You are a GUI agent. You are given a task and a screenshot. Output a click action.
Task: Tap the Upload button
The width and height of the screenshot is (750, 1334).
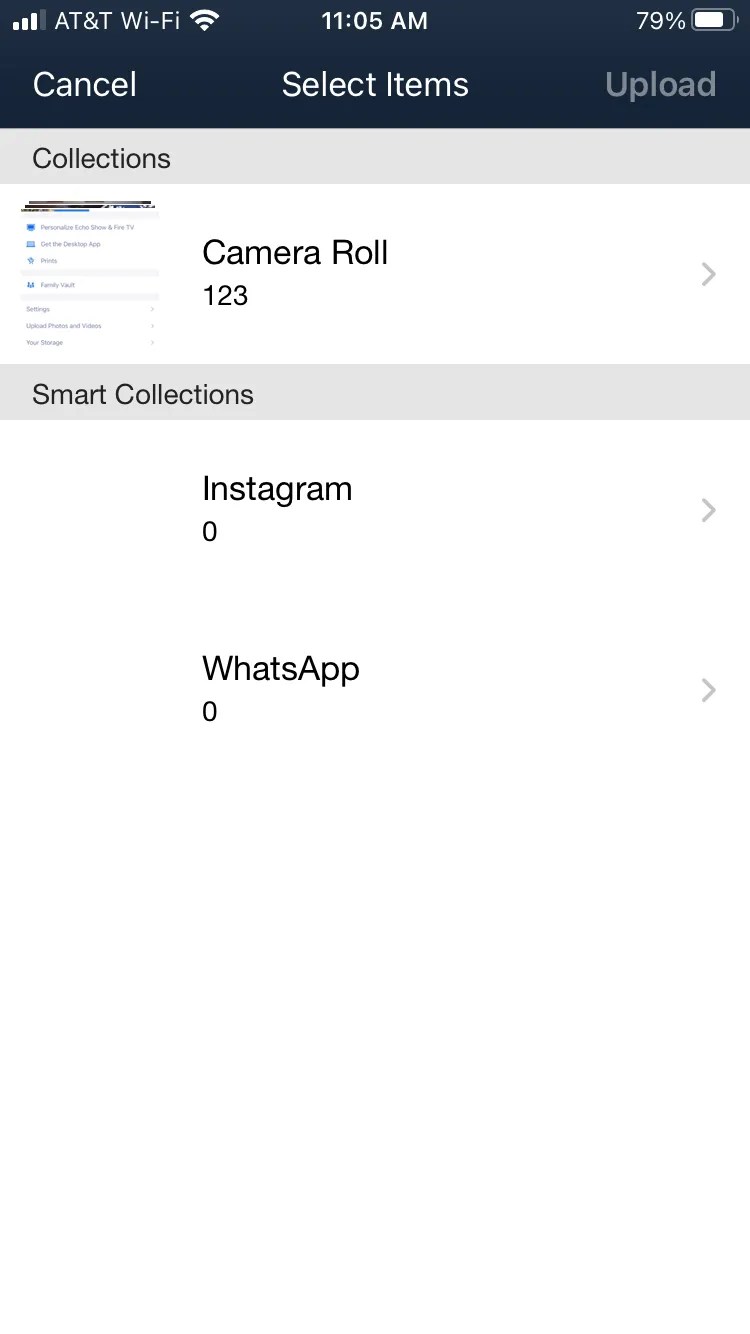[x=660, y=85]
